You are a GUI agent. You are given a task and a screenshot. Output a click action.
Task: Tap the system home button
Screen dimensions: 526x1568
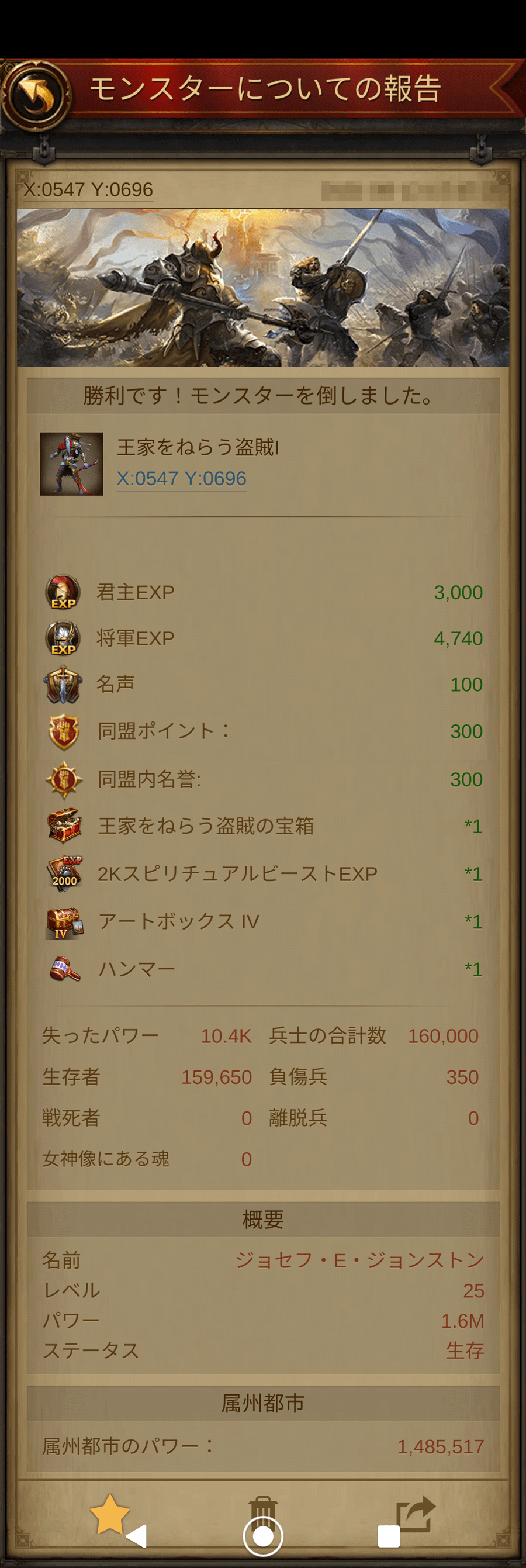pos(263,1536)
